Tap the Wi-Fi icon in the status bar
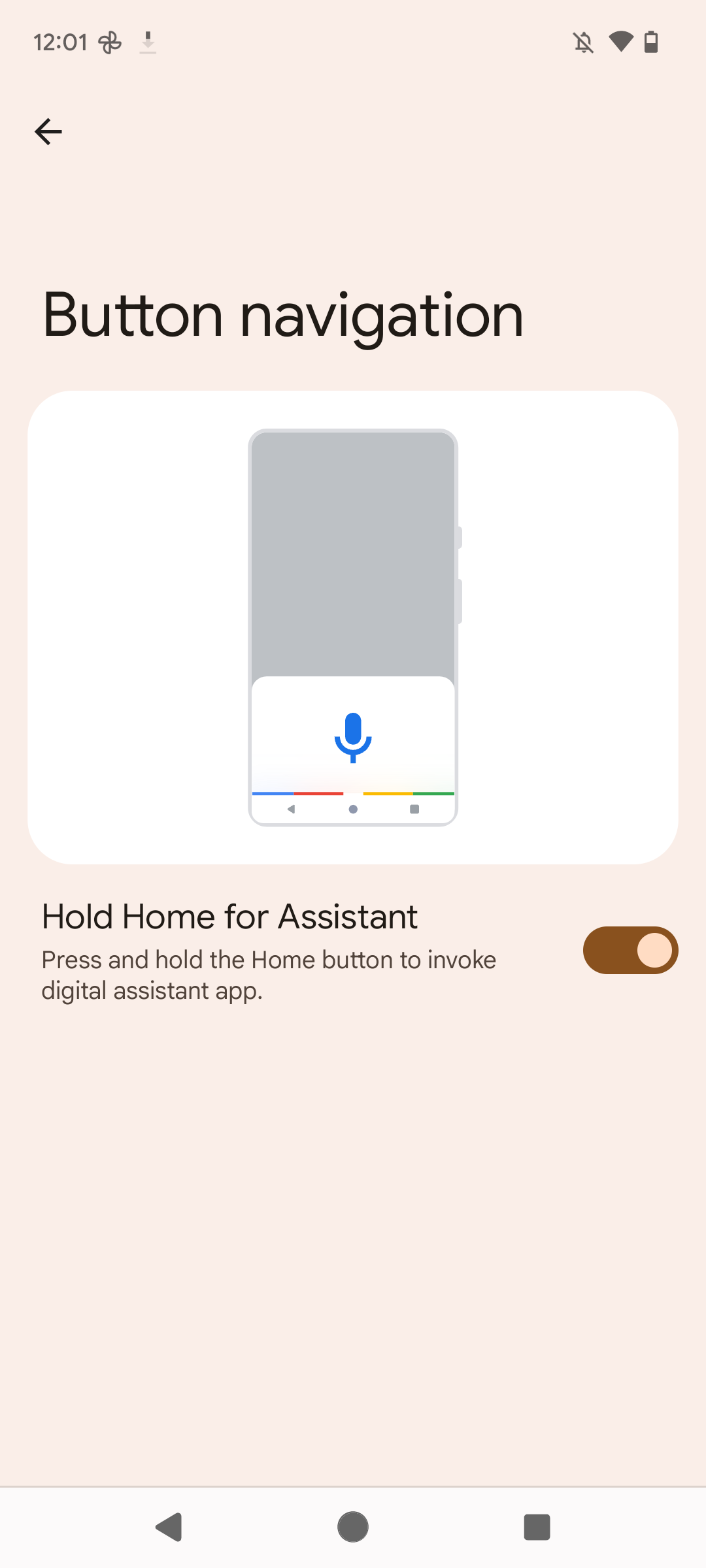This screenshot has width=706, height=1568. 620,42
